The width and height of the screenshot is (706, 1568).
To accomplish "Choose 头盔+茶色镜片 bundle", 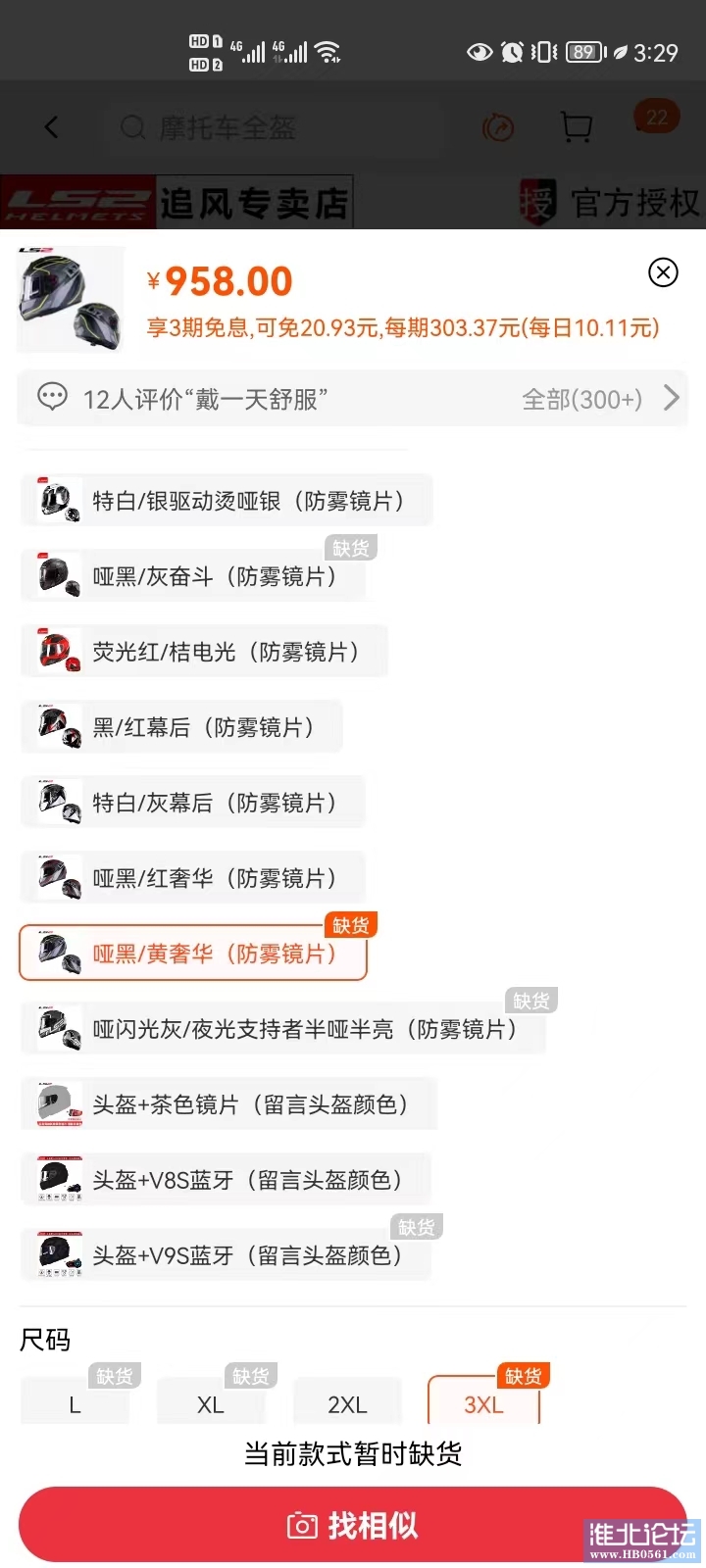I will [x=227, y=1104].
